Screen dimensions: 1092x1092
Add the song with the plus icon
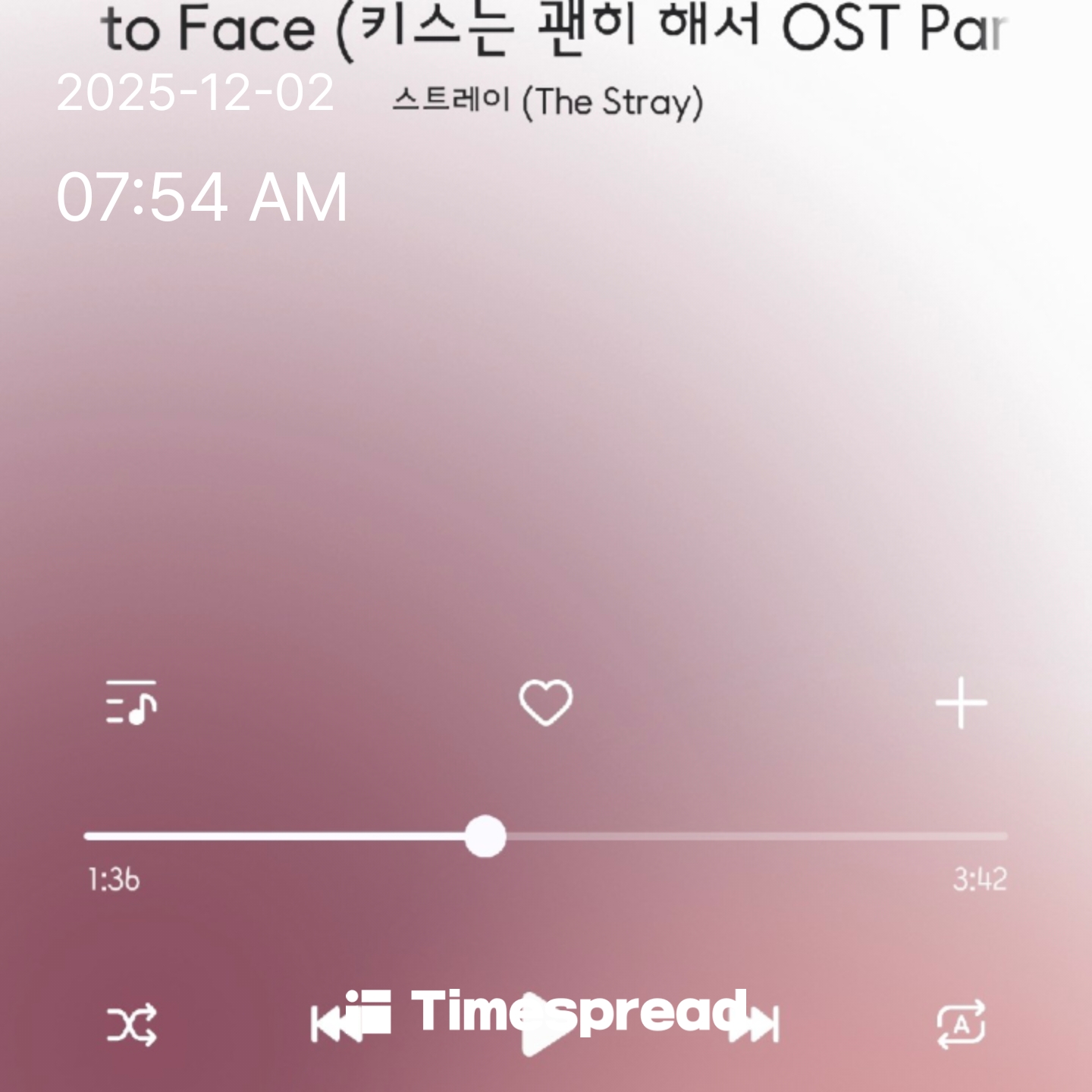961,703
